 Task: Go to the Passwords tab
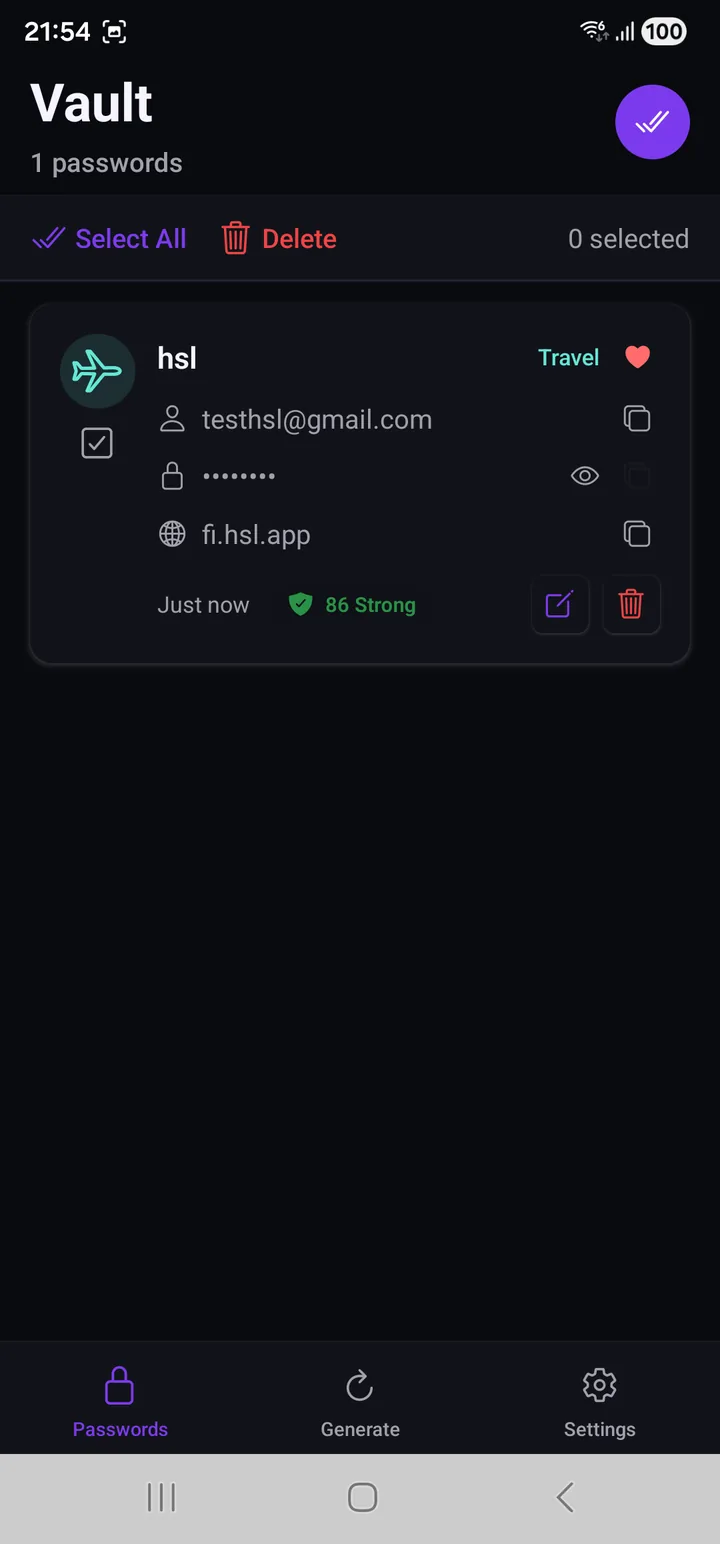click(120, 1402)
